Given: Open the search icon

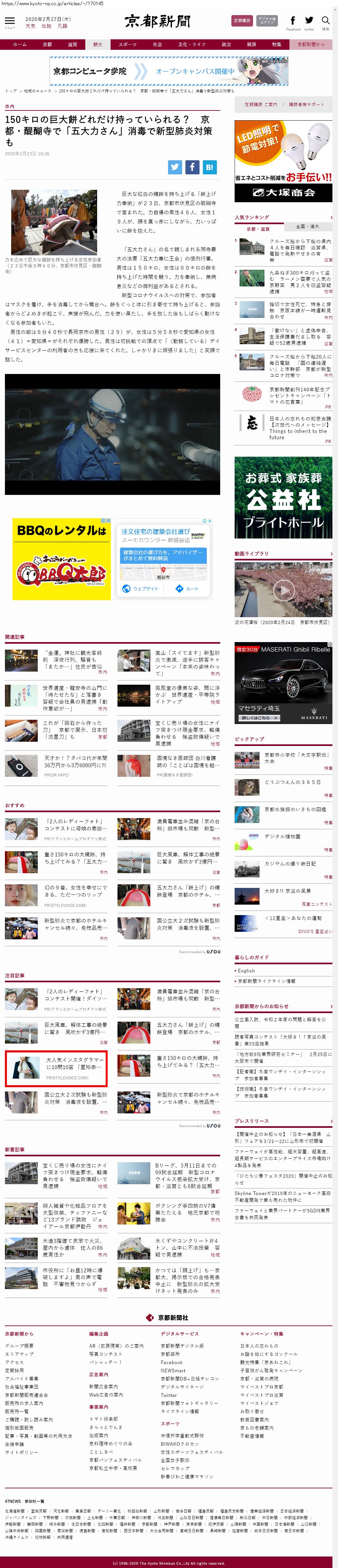Looking at the screenshot, I should 325,21.
